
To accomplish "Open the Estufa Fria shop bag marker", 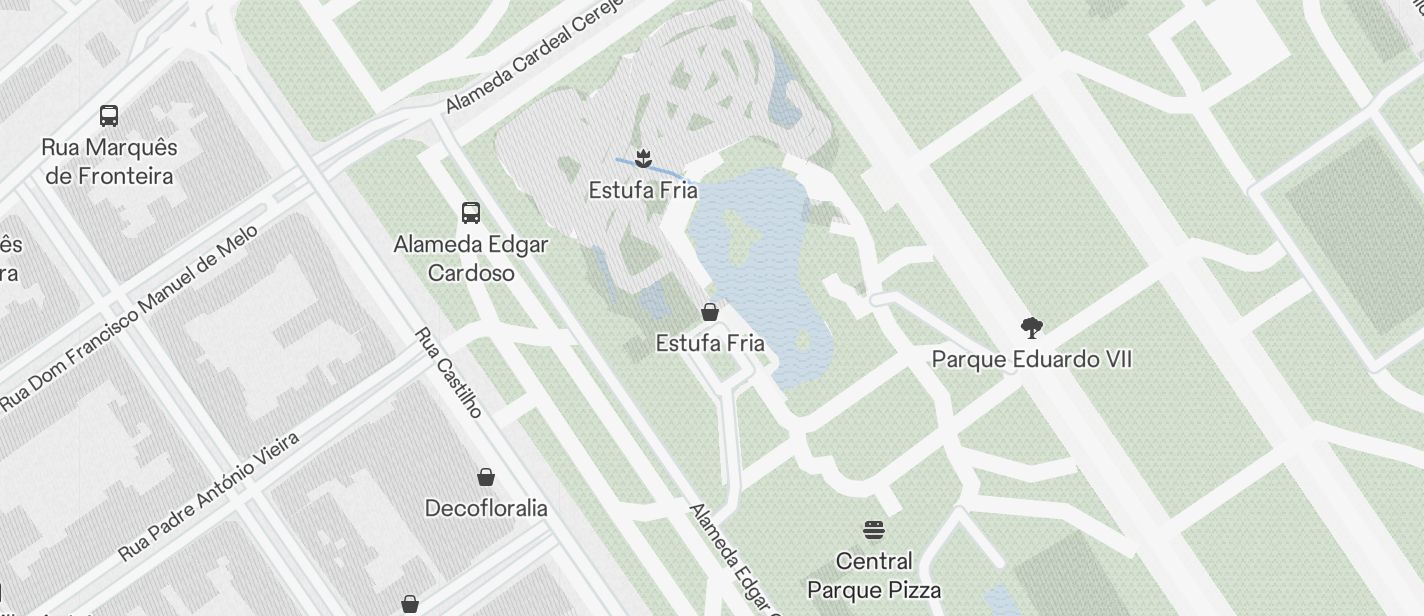I will pos(710,312).
